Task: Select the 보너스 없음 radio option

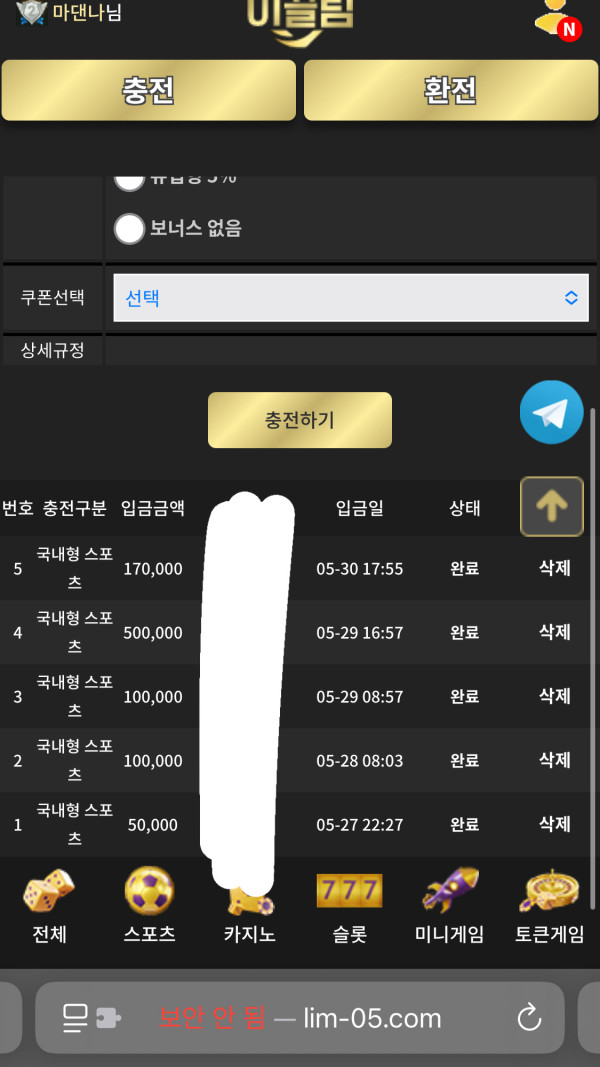Action: click(x=130, y=228)
